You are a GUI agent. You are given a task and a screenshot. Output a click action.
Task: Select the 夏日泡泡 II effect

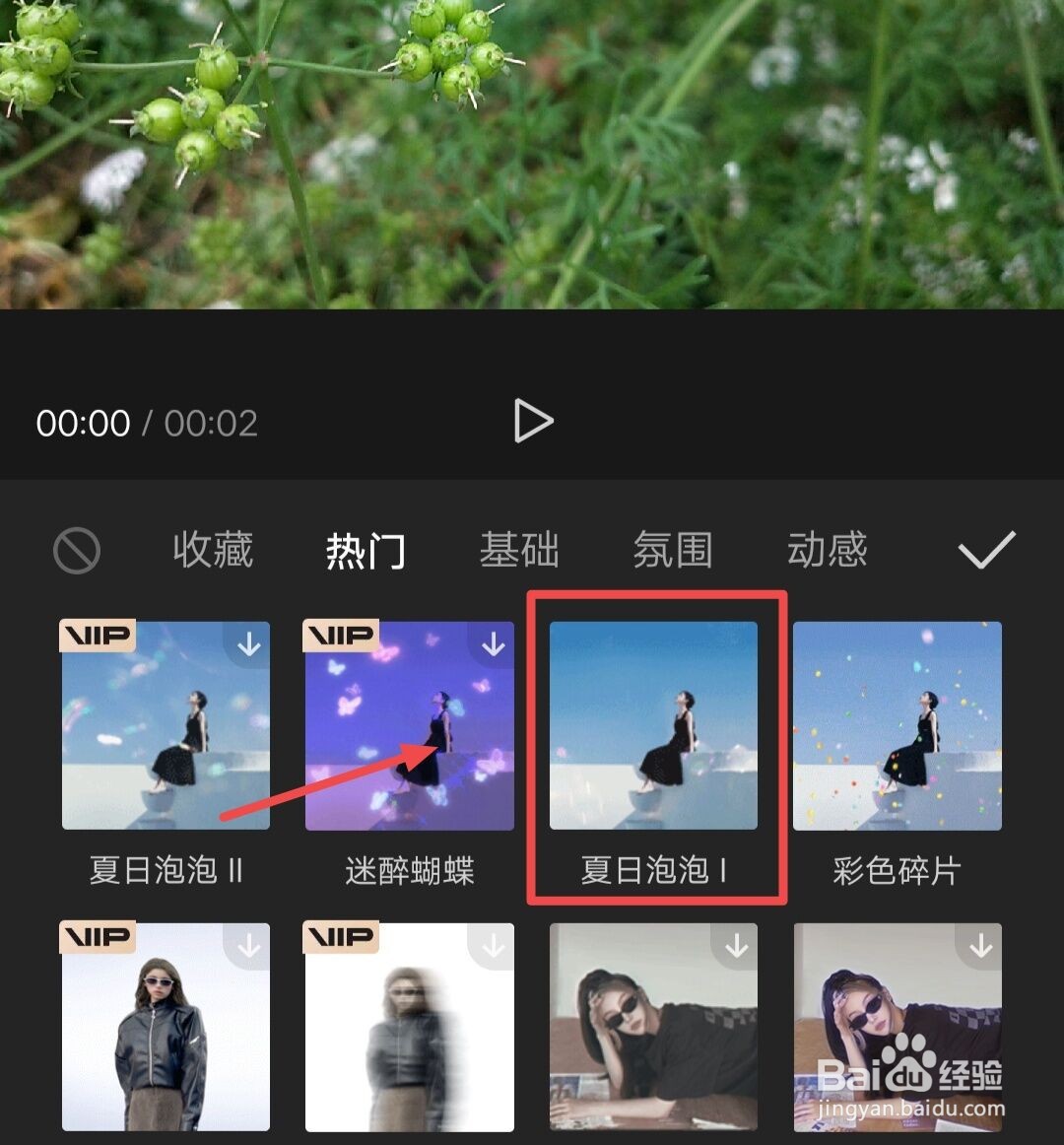[x=165, y=727]
